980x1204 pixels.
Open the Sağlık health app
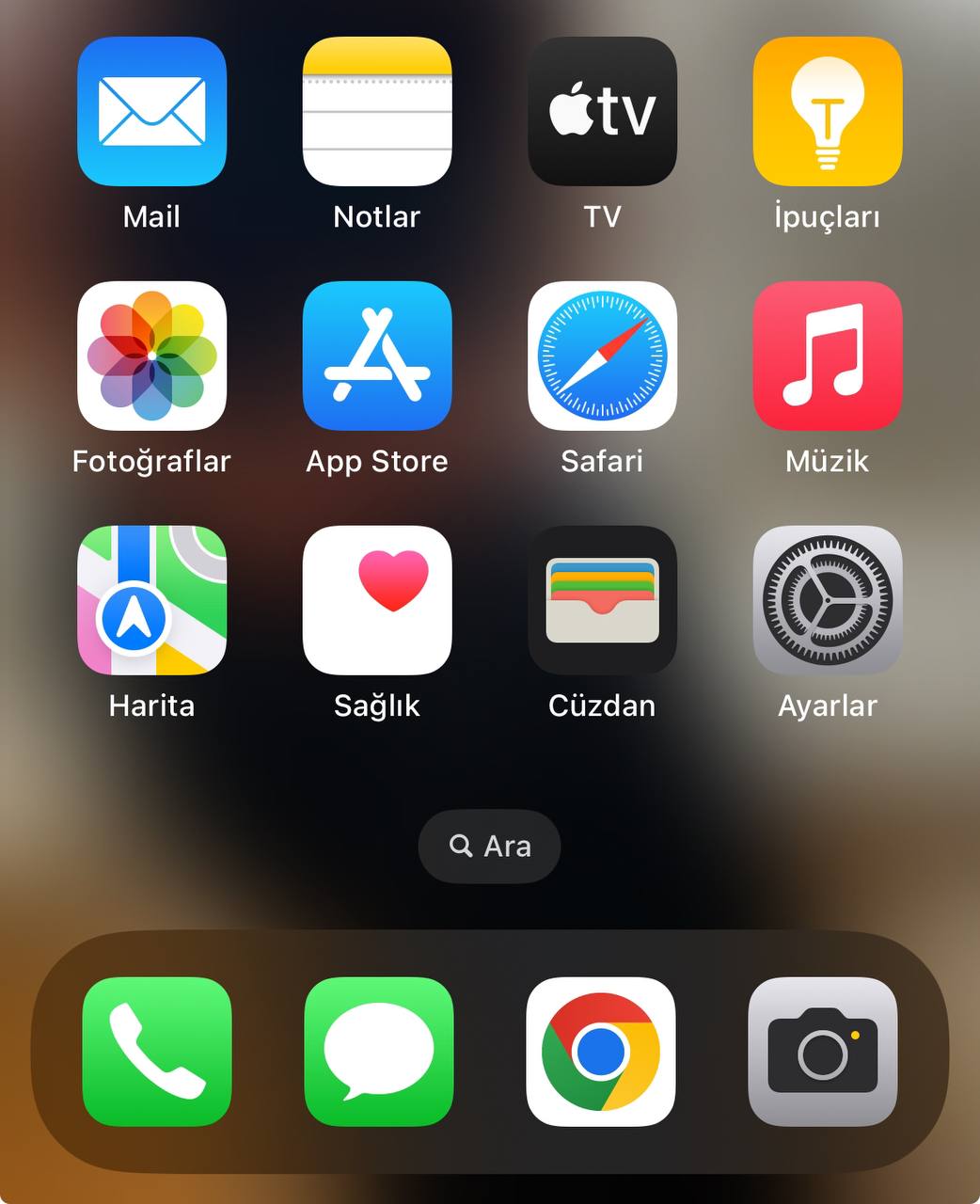tap(376, 600)
